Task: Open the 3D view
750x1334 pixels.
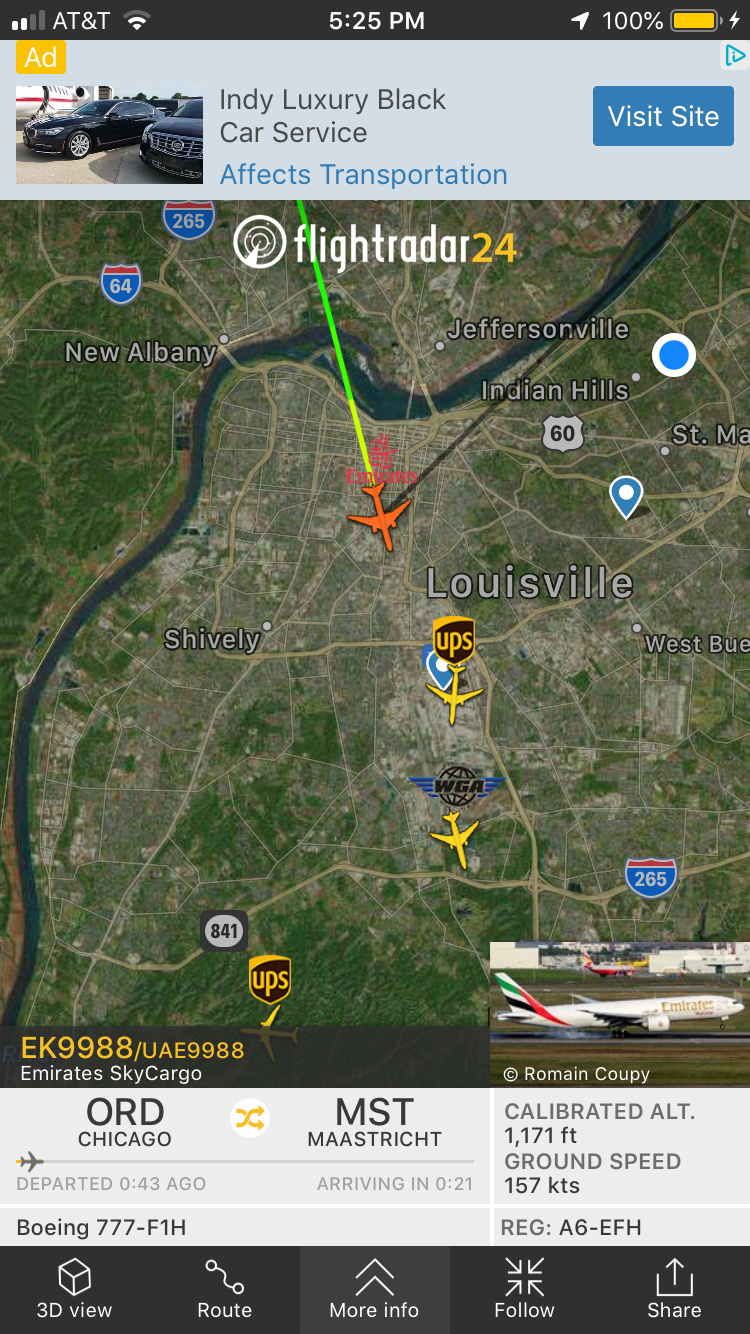Action: pos(74,1289)
